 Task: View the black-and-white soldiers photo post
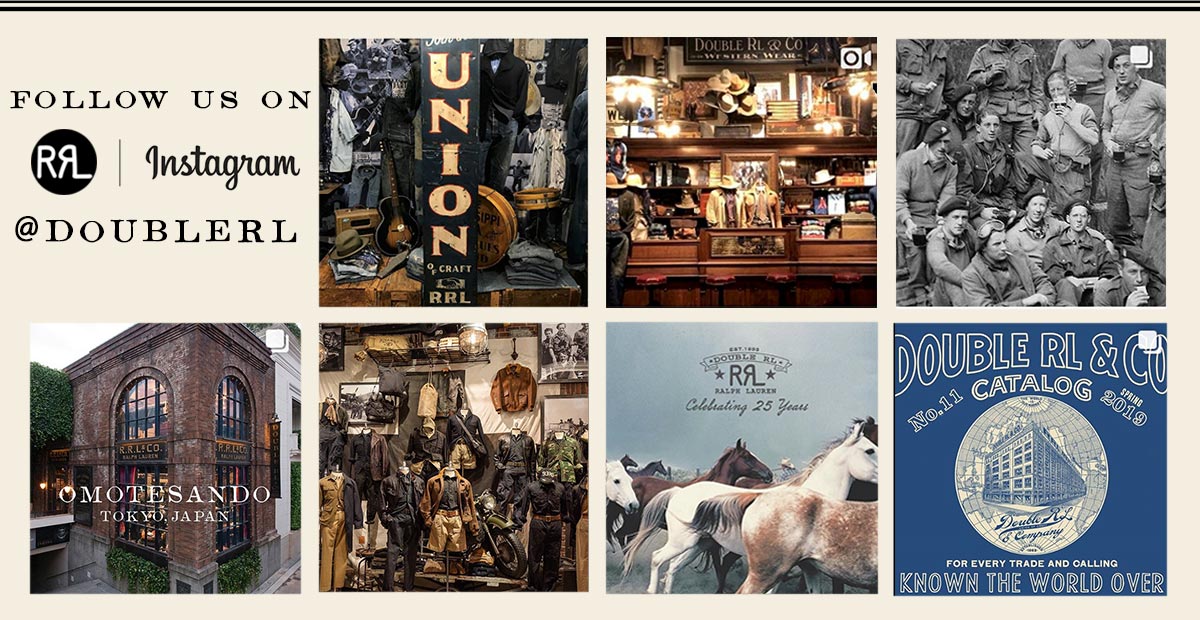(1030, 172)
